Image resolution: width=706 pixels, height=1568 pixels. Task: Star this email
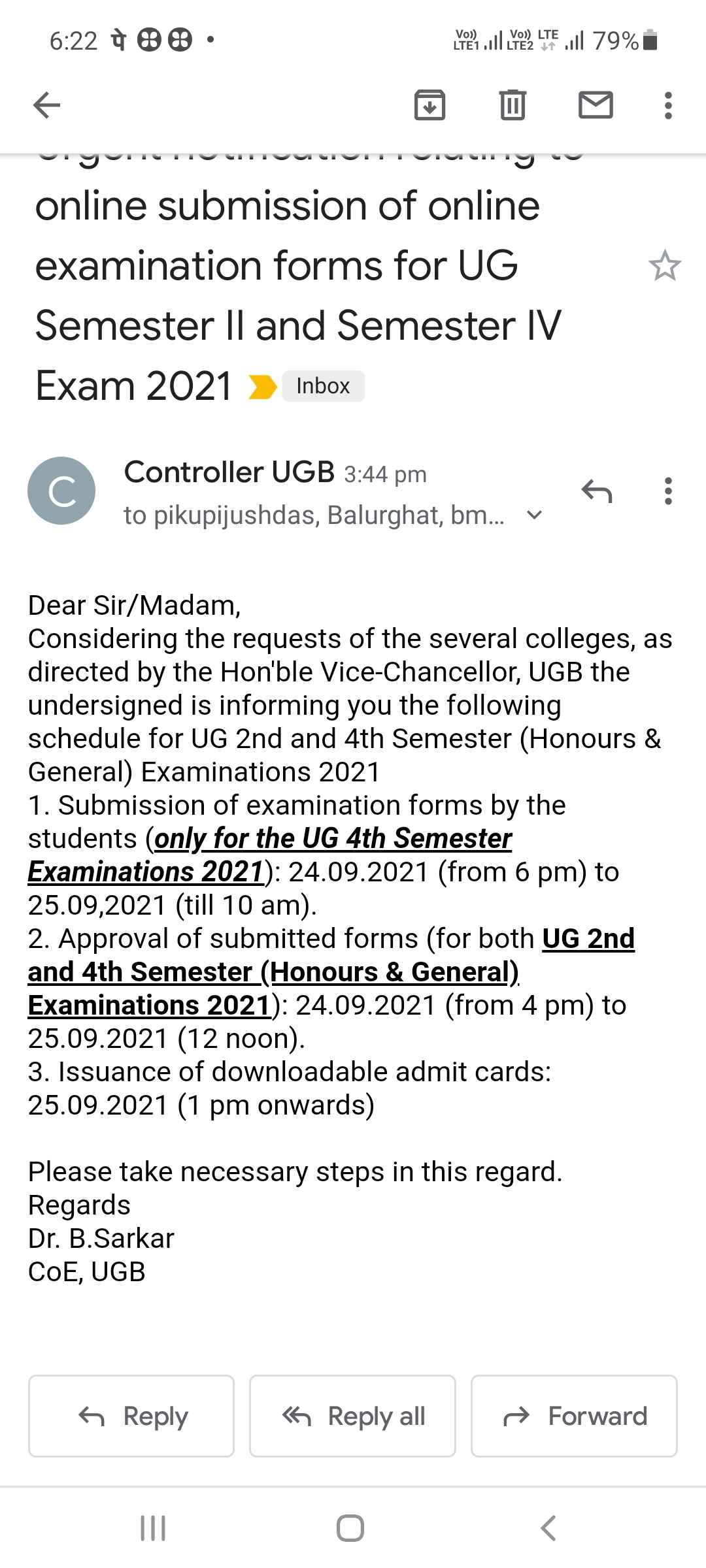(x=665, y=265)
